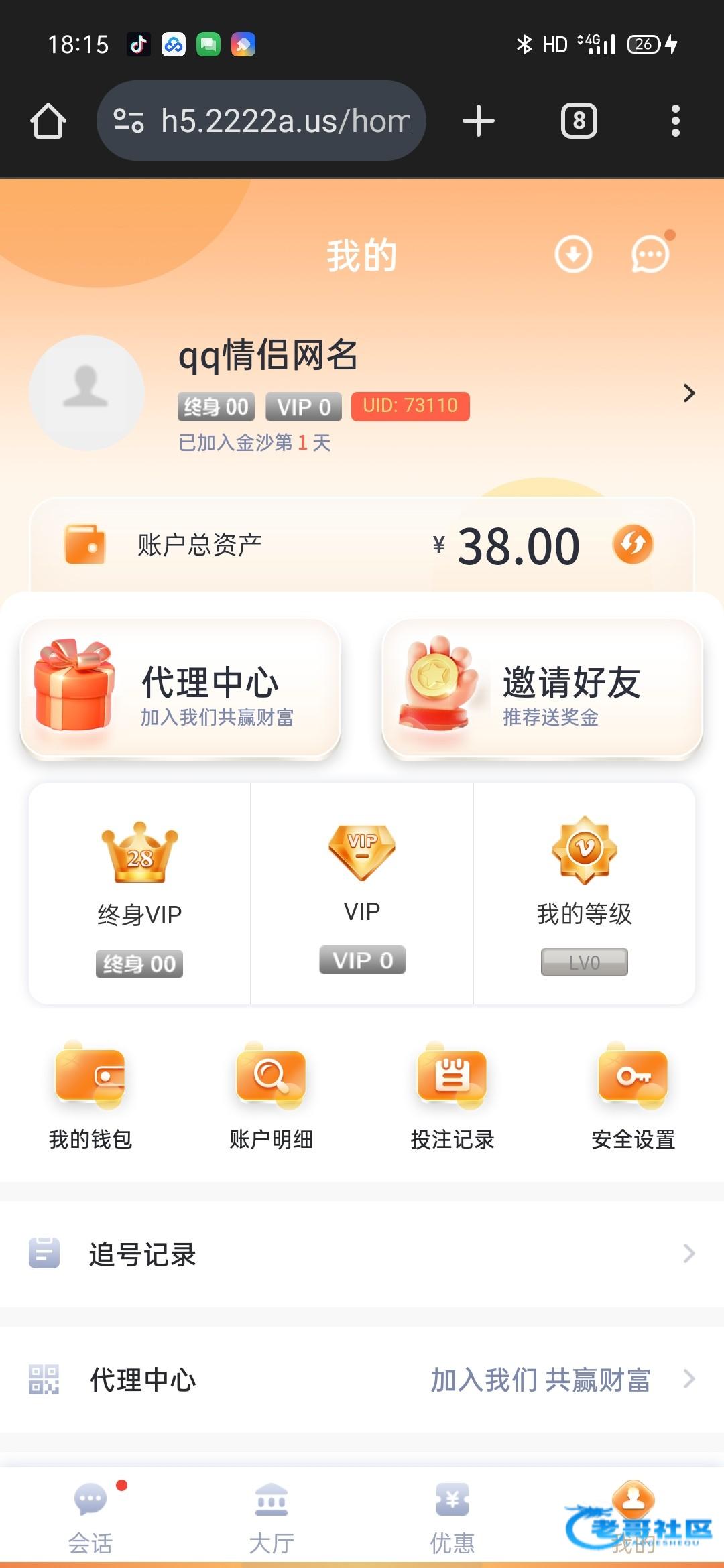This screenshot has width=724, height=1568.
Task: Open a new browser tab
Action: pos(479,121)
